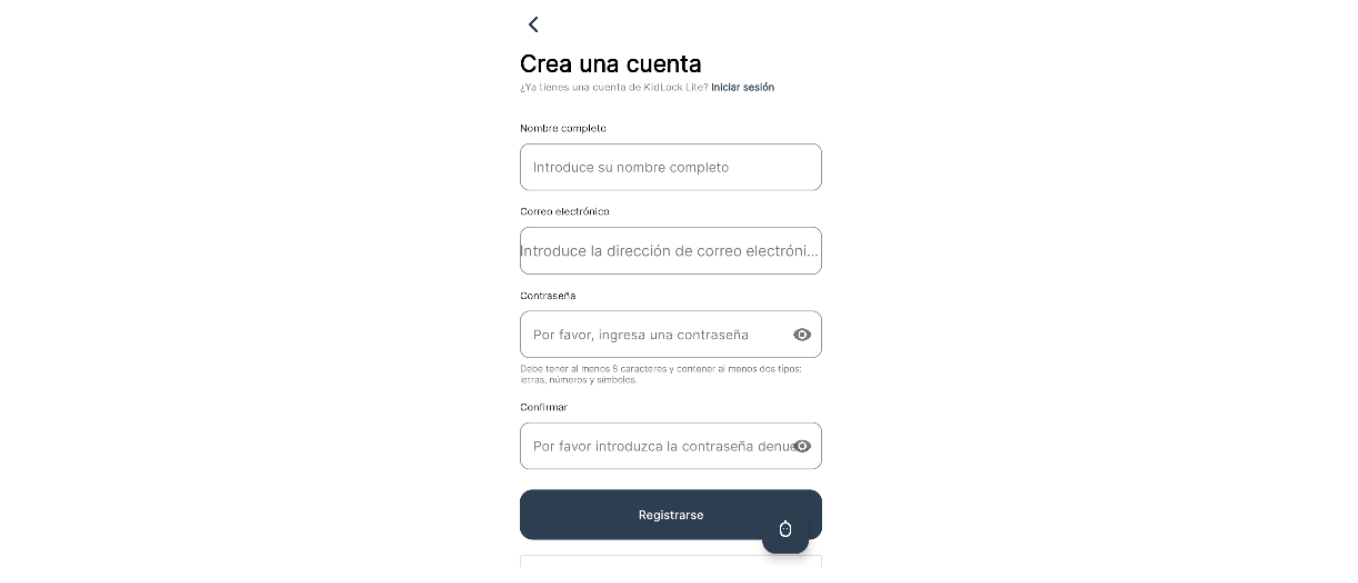Image resolution: width=1358 pixels, height=583 pixels.
Task: Open the floating mouse button
Action: 785,529
